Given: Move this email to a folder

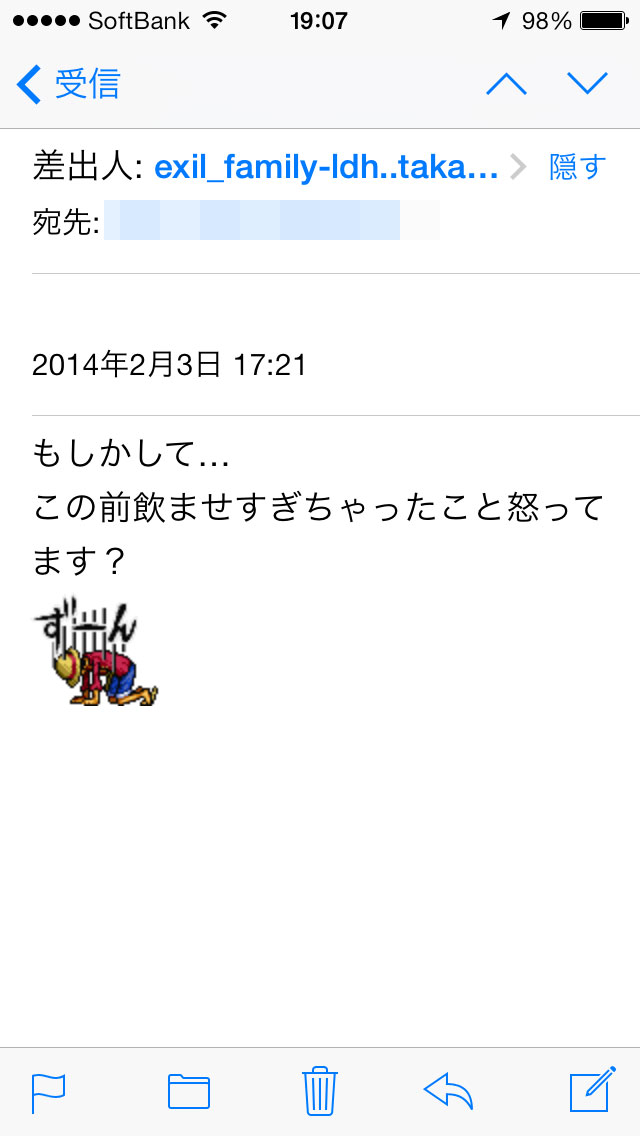Looking at the screenshot, I should click(188, 1092).
